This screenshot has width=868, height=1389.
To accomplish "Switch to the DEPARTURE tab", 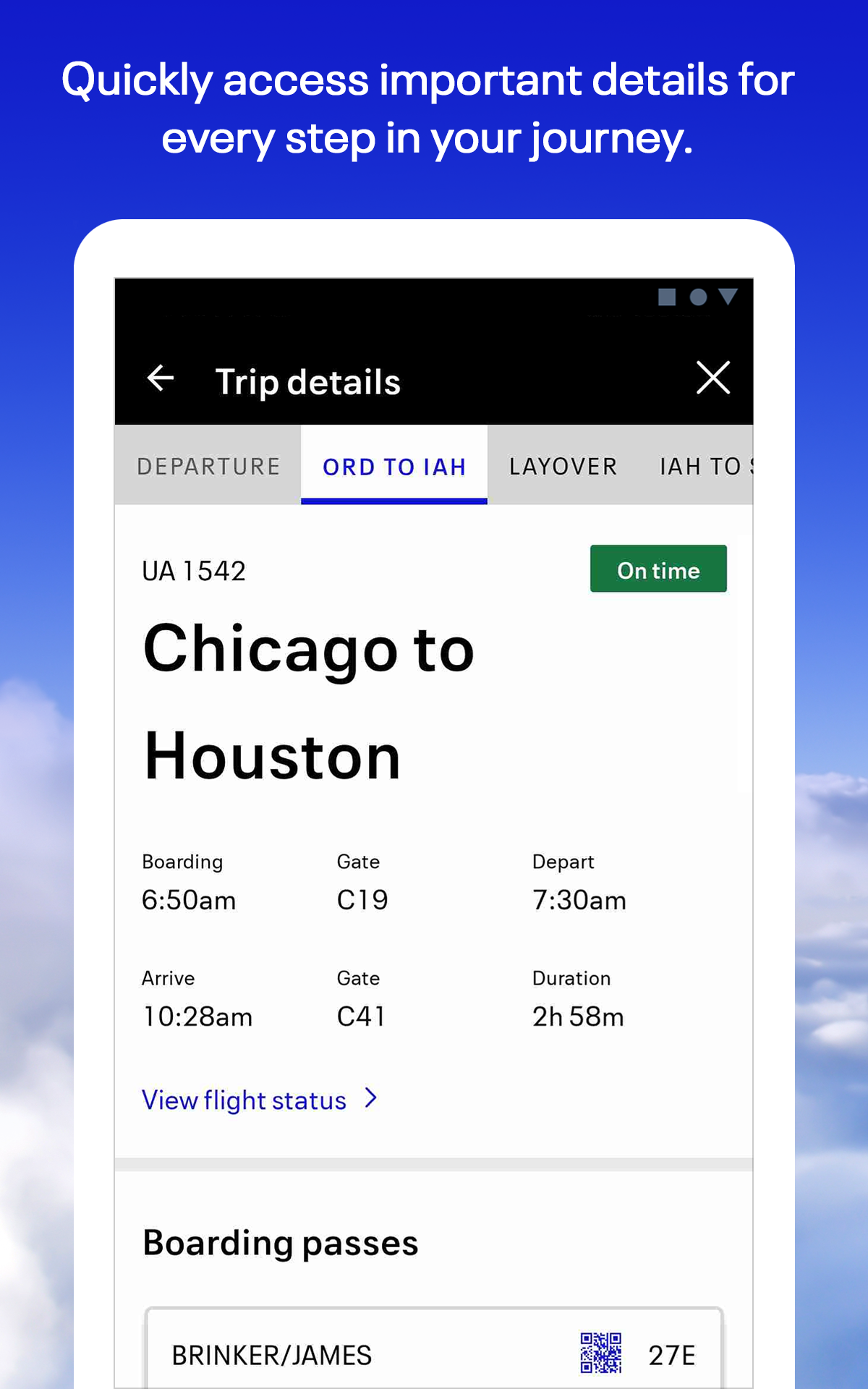I will (x=208, y=466).
